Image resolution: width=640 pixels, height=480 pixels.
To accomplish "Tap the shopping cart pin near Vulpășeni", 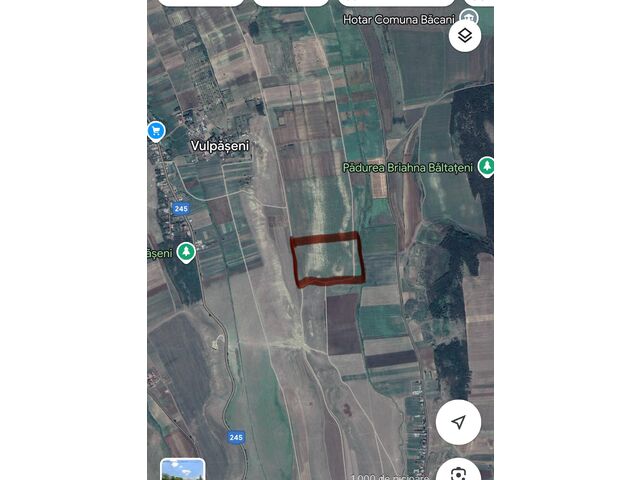I will pyautogui.click(x=156, y=131).
